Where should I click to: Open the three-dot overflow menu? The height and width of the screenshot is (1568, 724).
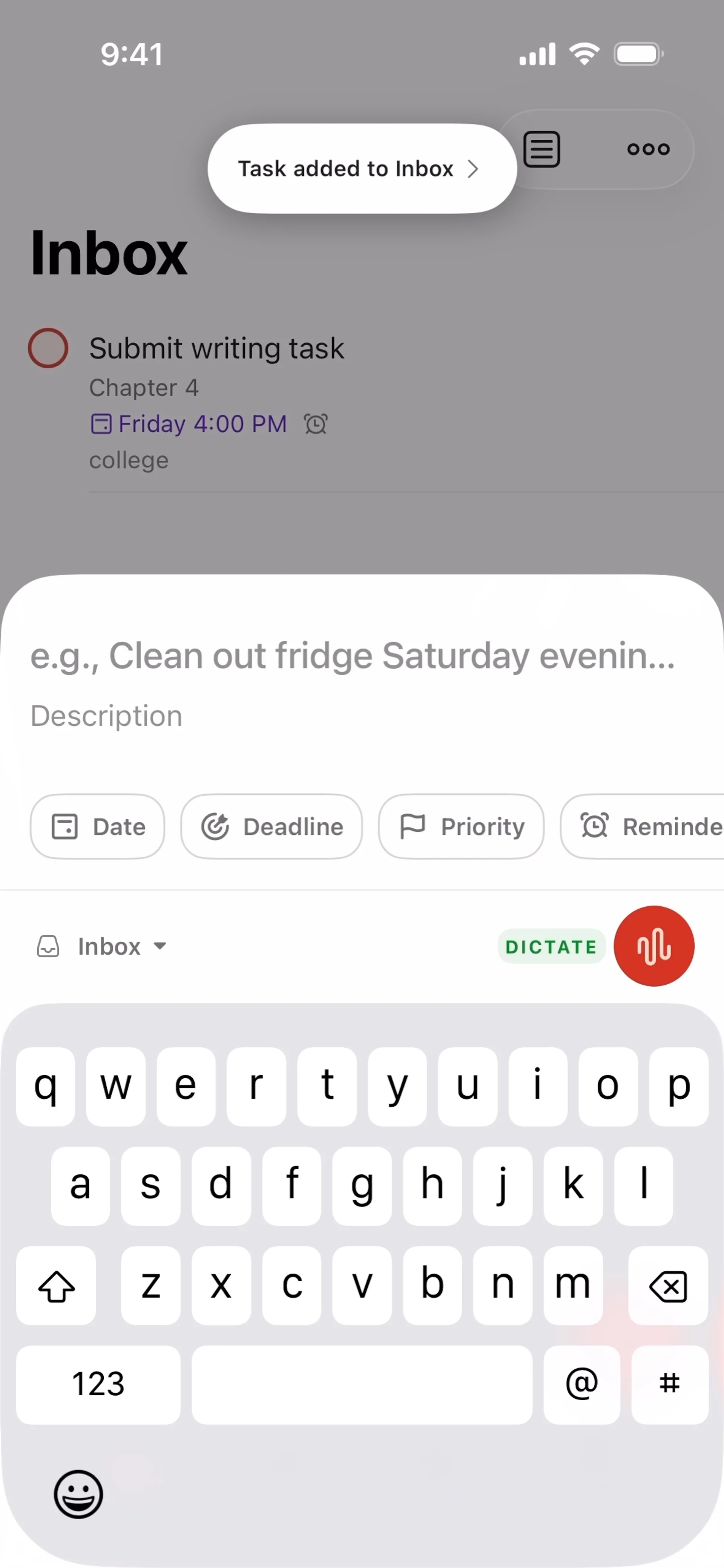tap(648, 149)
